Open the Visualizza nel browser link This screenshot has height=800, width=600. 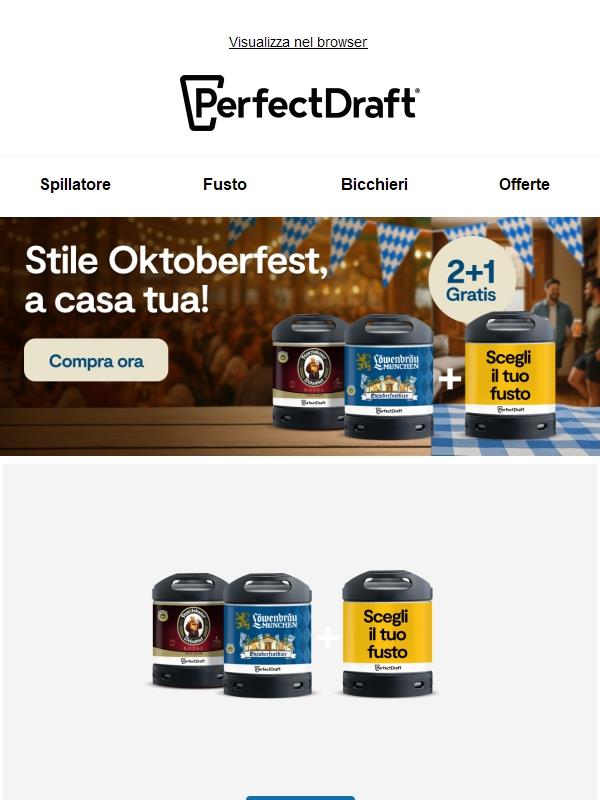pos(298,42)
